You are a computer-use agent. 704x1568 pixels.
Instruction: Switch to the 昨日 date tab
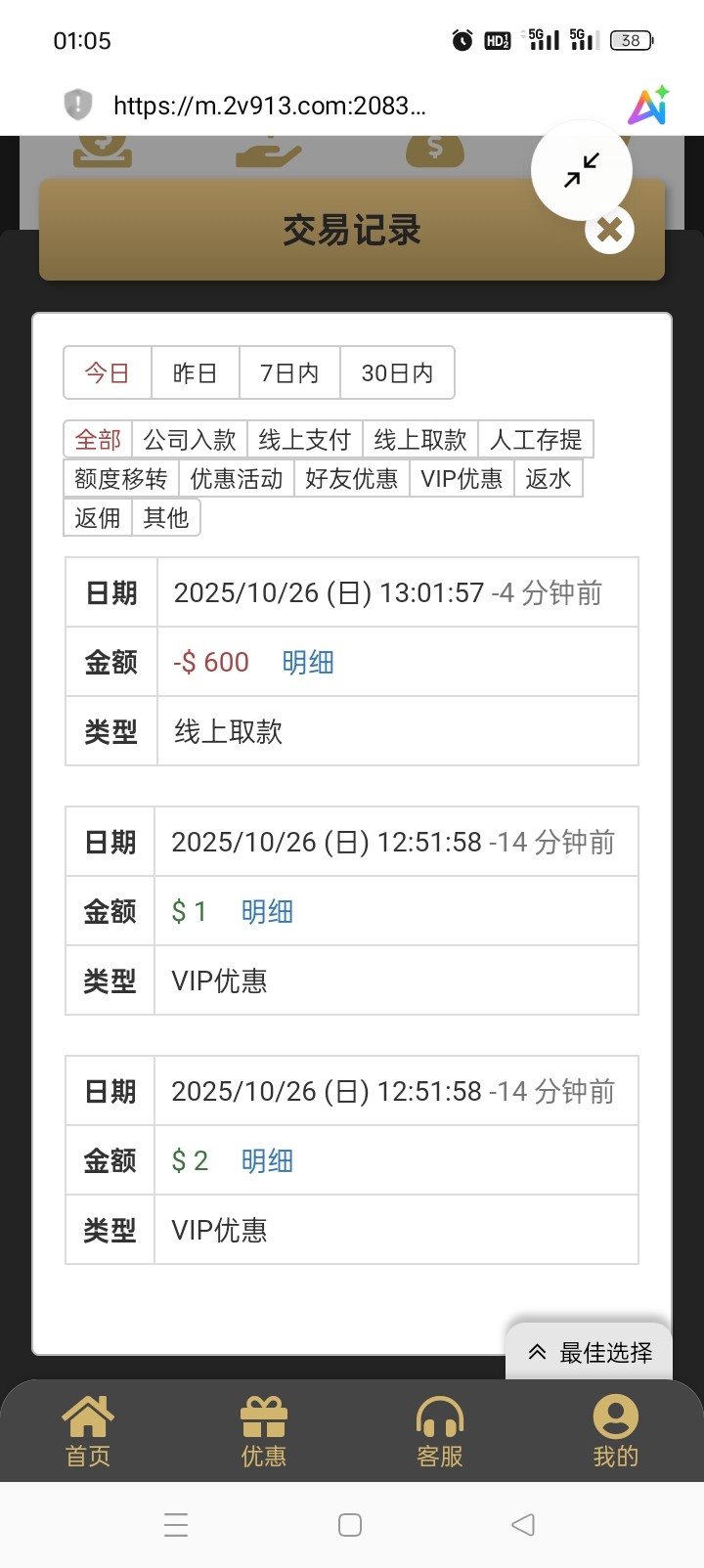point(195,372)
